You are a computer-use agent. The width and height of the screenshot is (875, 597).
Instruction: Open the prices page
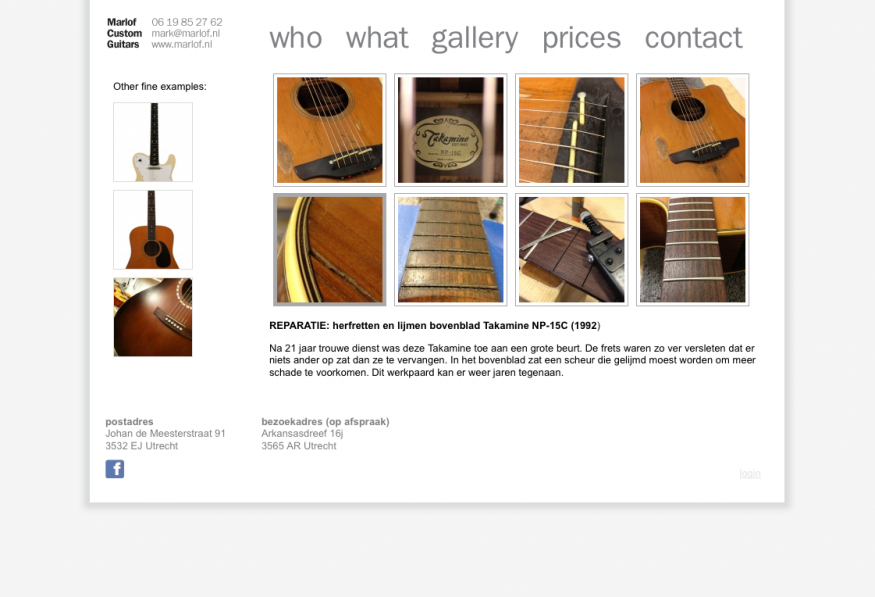coord(581,38)
